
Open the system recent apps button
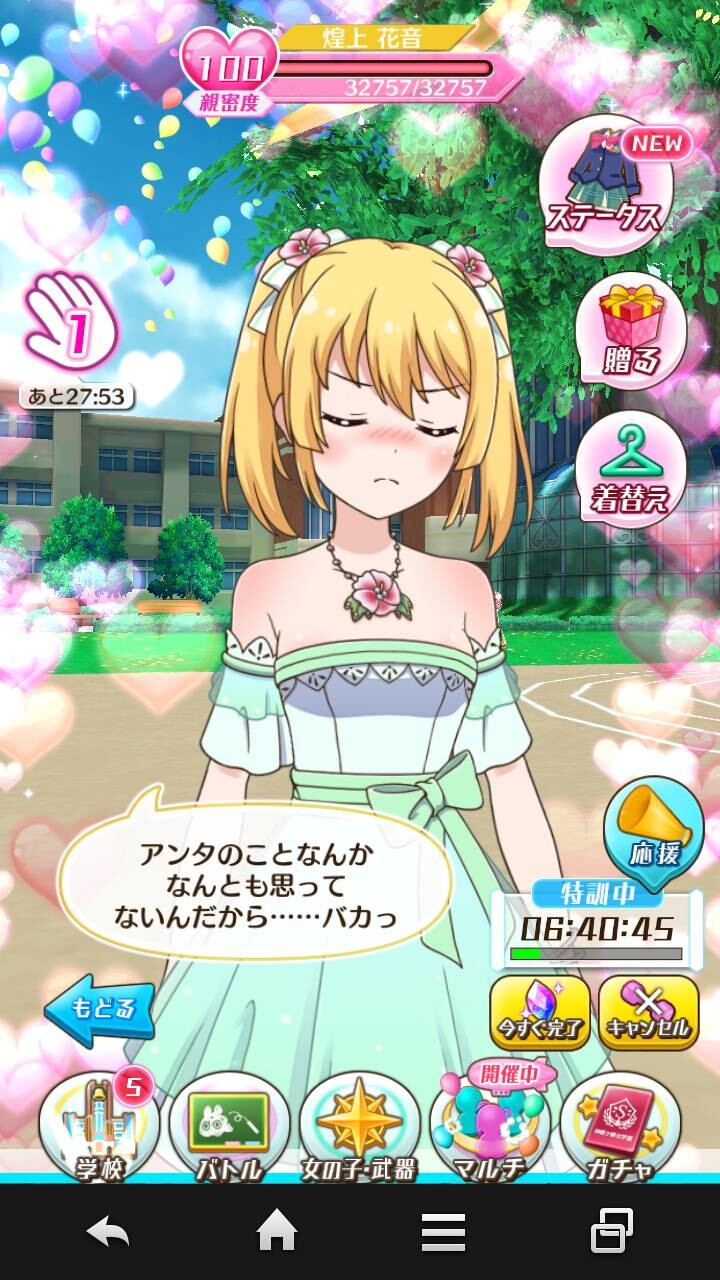click(611, 1231)
